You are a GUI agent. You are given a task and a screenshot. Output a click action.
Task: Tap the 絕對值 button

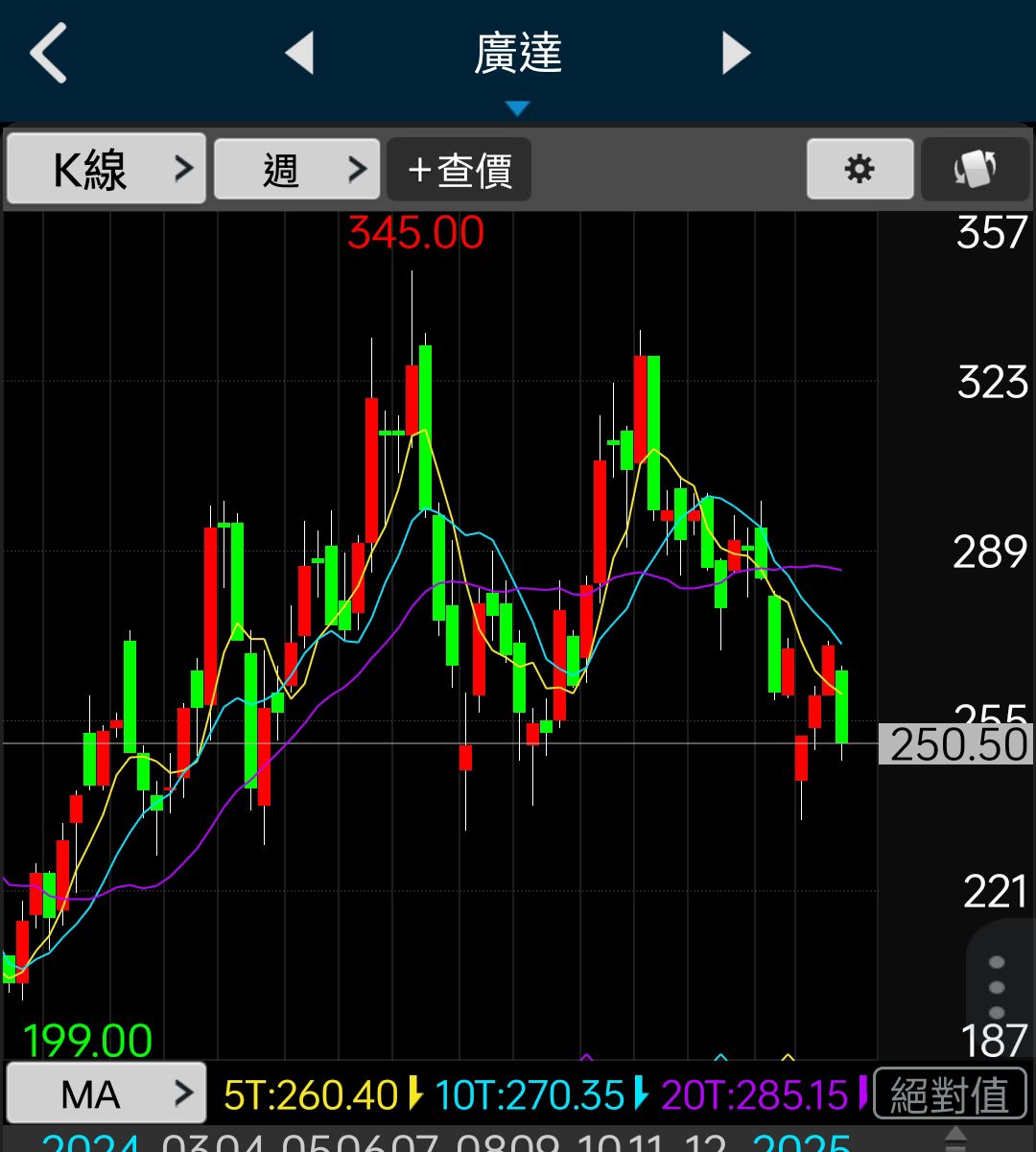[950, 1093]
